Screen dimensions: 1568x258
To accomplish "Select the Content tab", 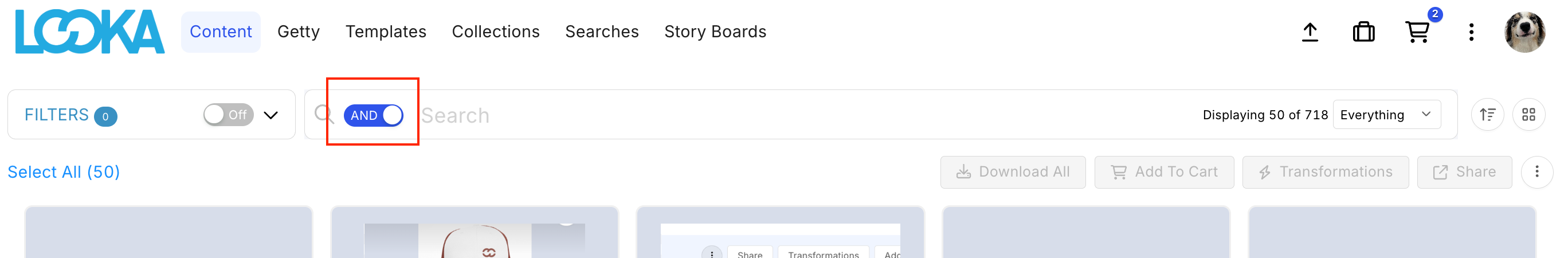I will click(220, 32).
